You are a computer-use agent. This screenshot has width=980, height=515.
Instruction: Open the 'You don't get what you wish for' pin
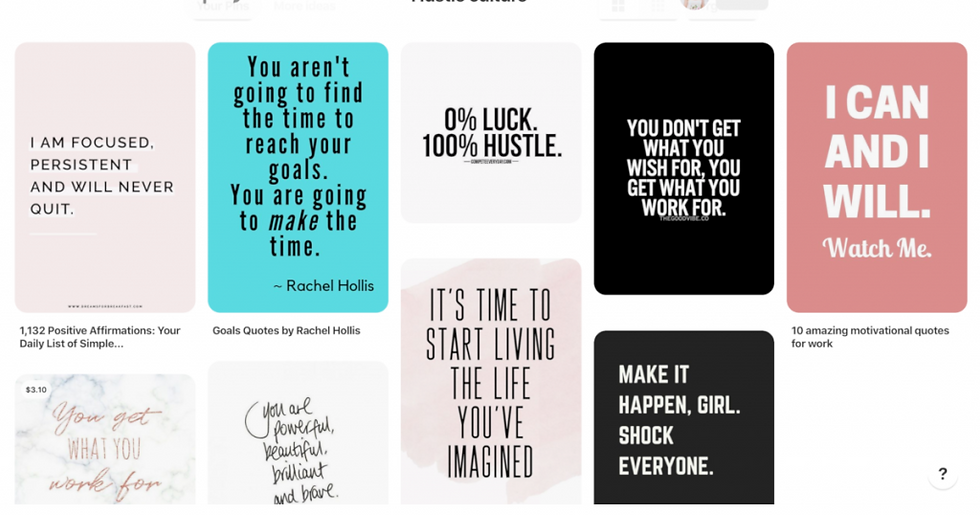point(684,168)
